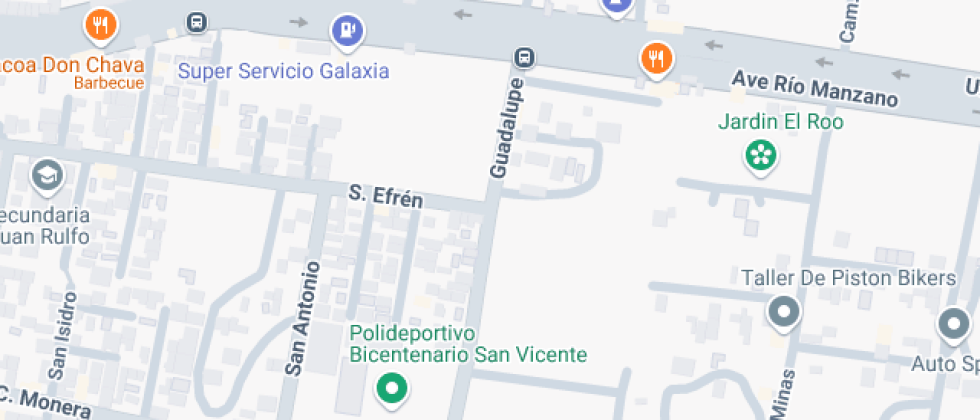Select the Taller De Piston Bikers pin
980x420 pixels.
[783, 313]
